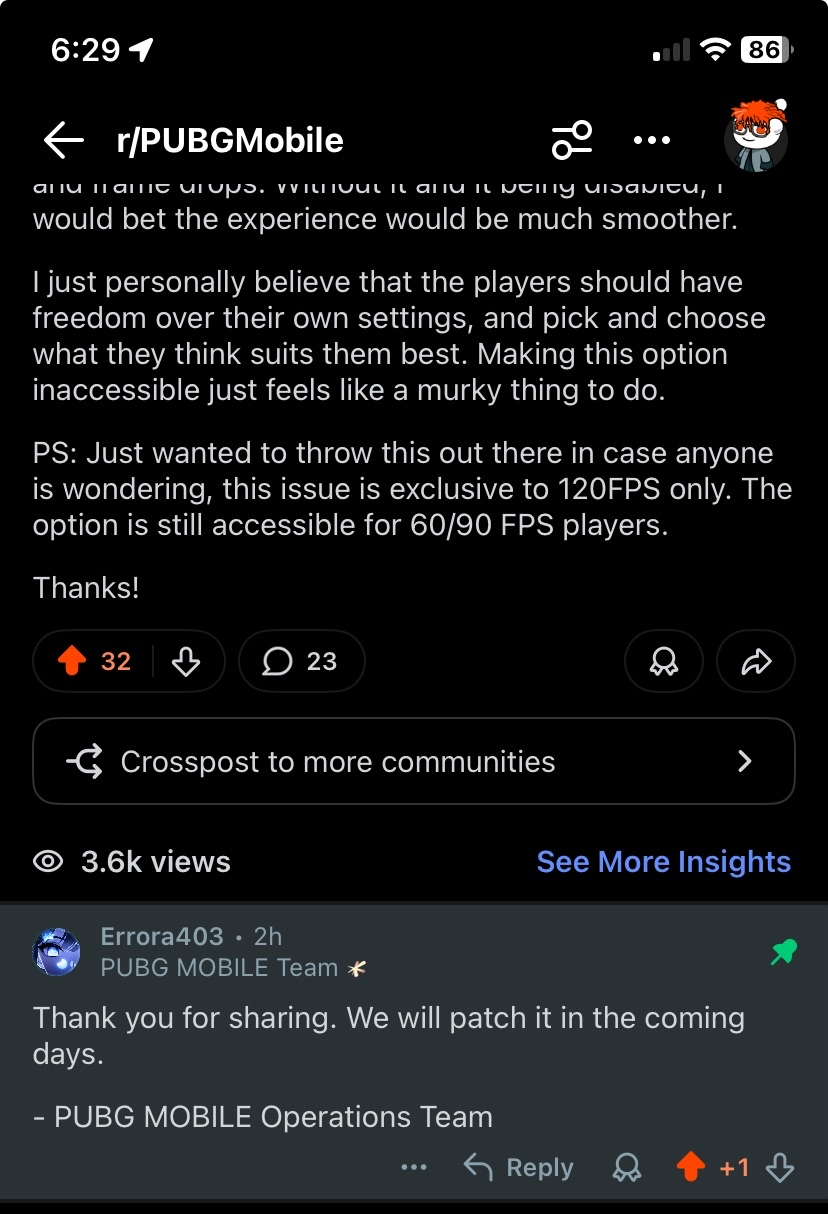
Task: Upvote the post with 32 votes
Action: point(72,662)
